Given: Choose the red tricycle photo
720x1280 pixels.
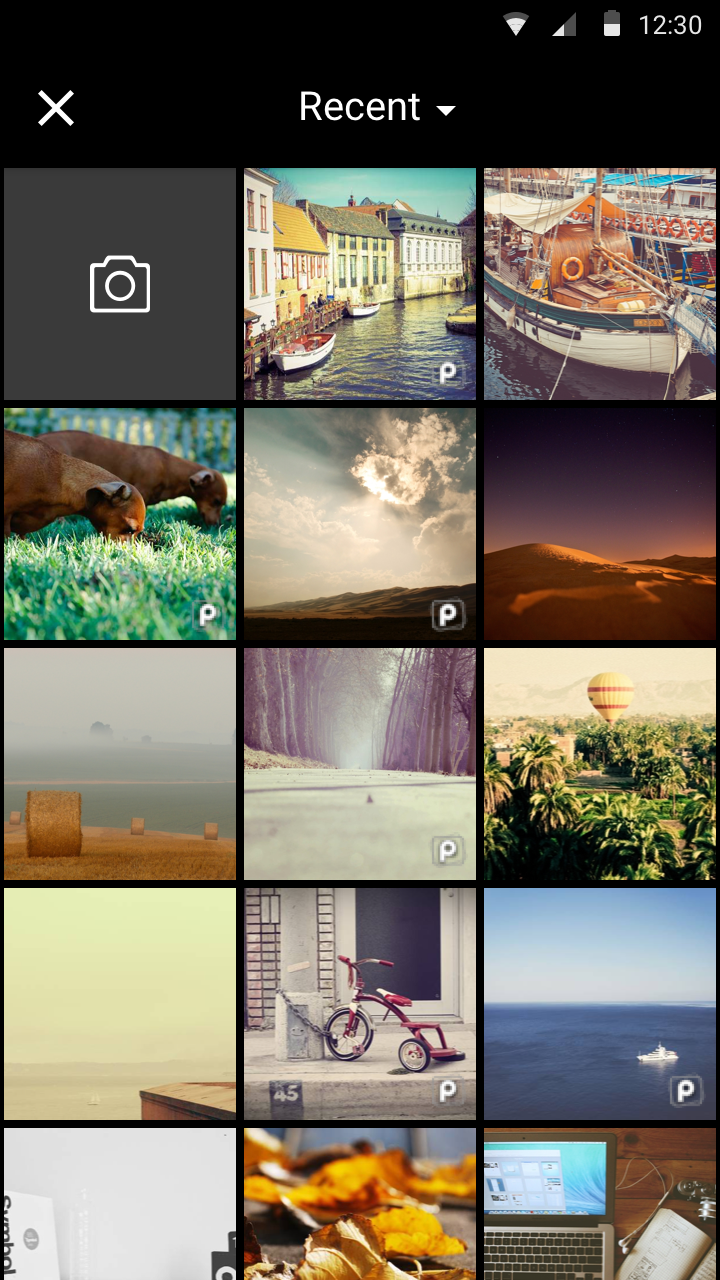Looking at the screenshot, I should click(360, 1004).
